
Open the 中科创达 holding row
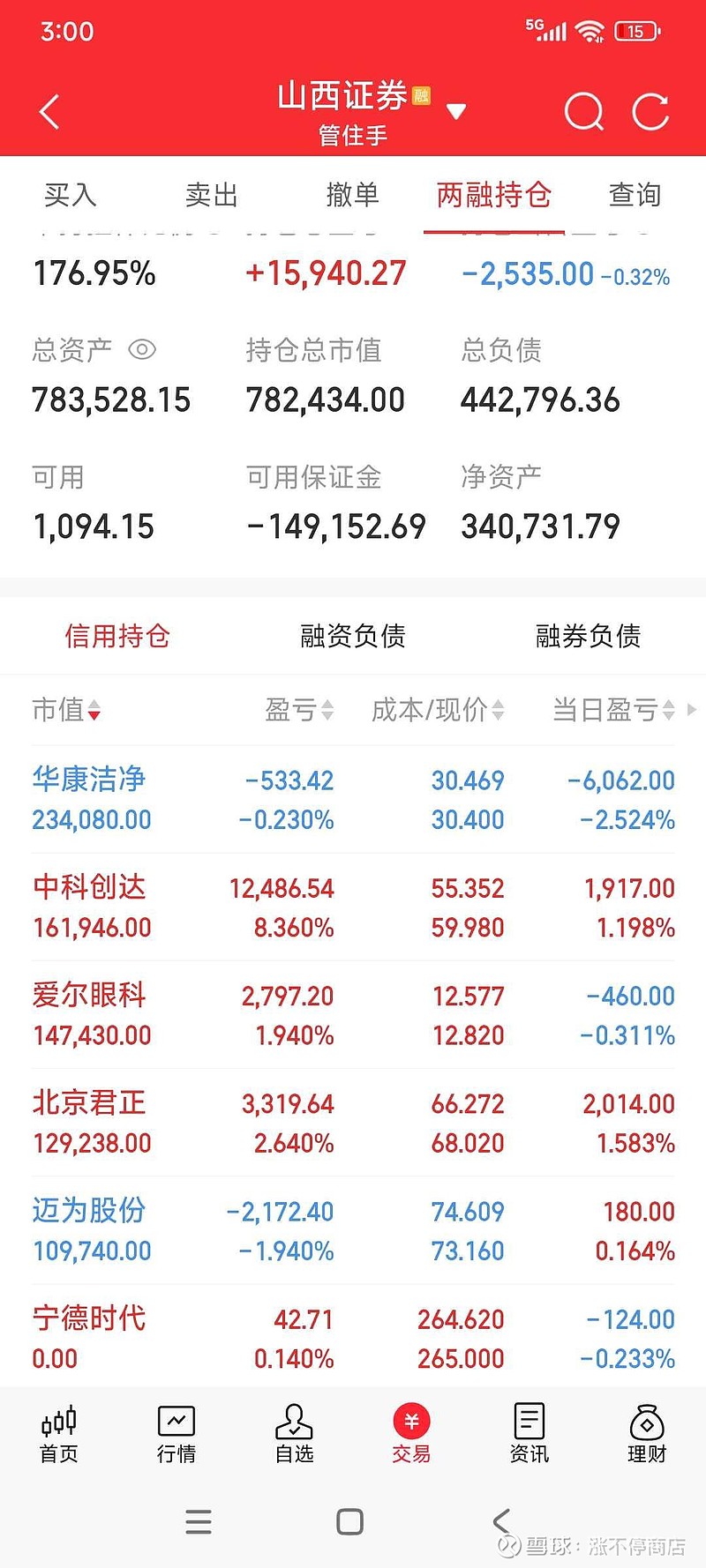point(353,907)
